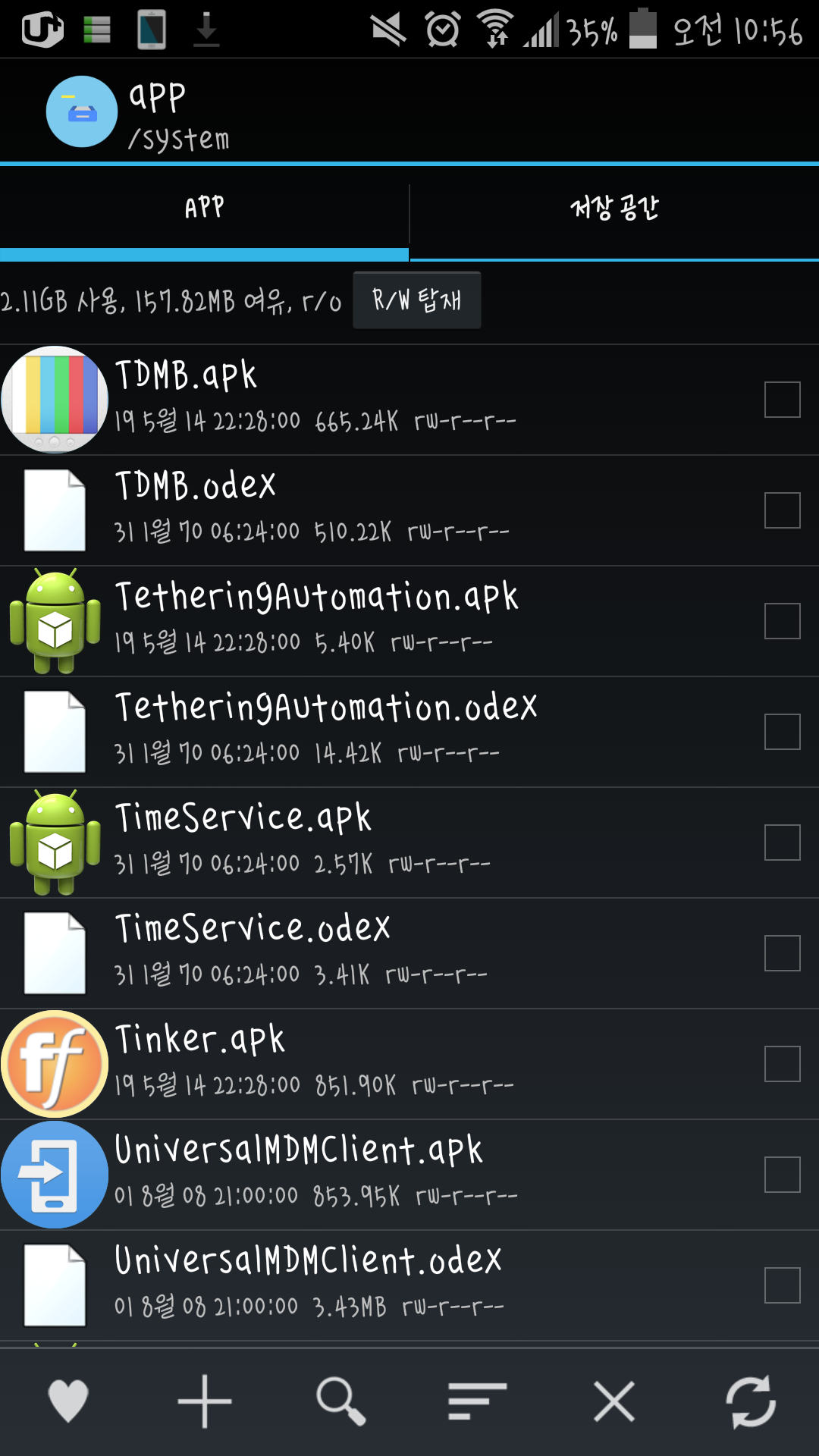Switch to the 저장 공간 tab

pos(614,208)
